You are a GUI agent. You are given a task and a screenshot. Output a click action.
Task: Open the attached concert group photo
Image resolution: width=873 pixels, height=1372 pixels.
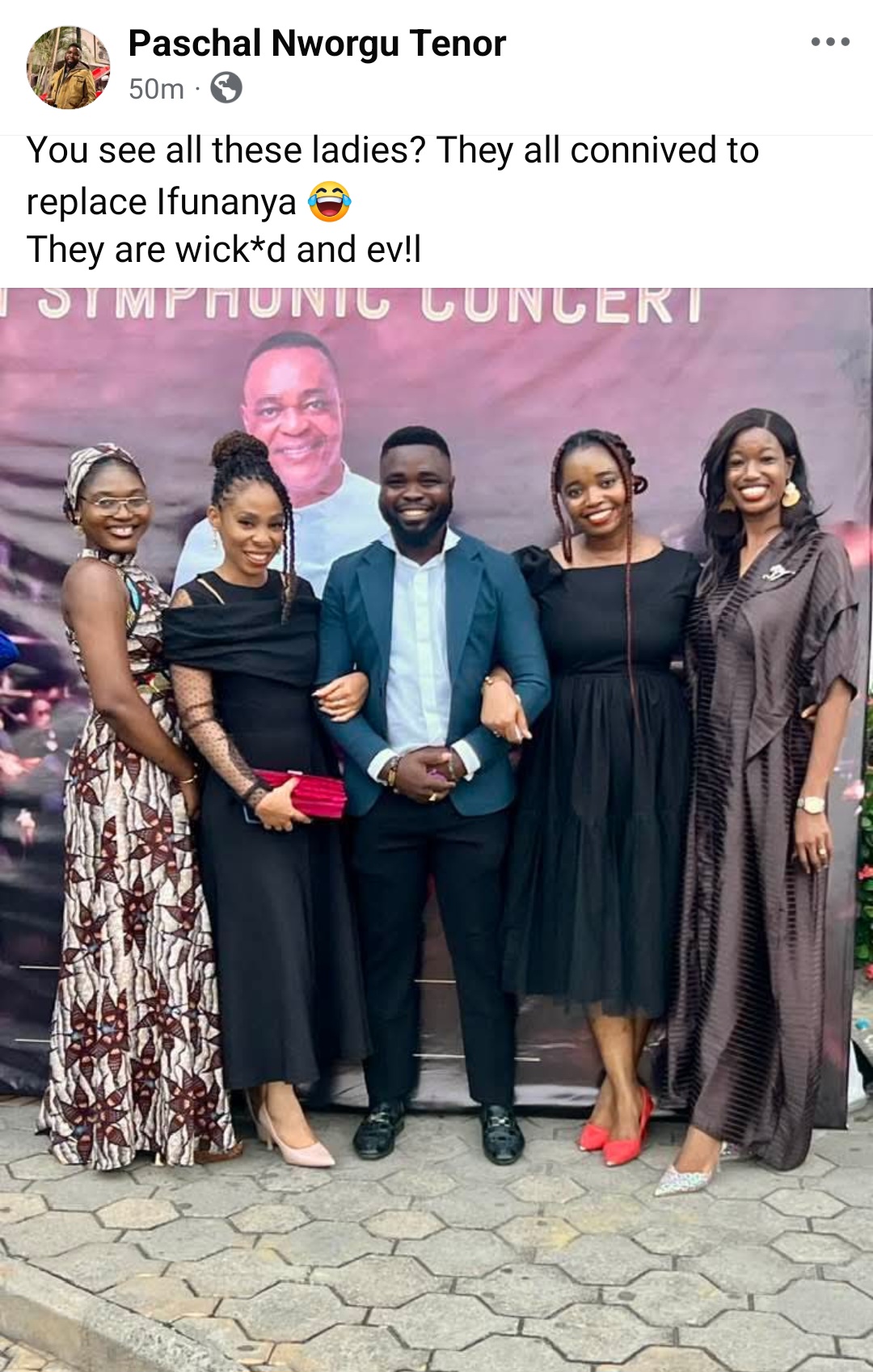(x=436, y=808)
